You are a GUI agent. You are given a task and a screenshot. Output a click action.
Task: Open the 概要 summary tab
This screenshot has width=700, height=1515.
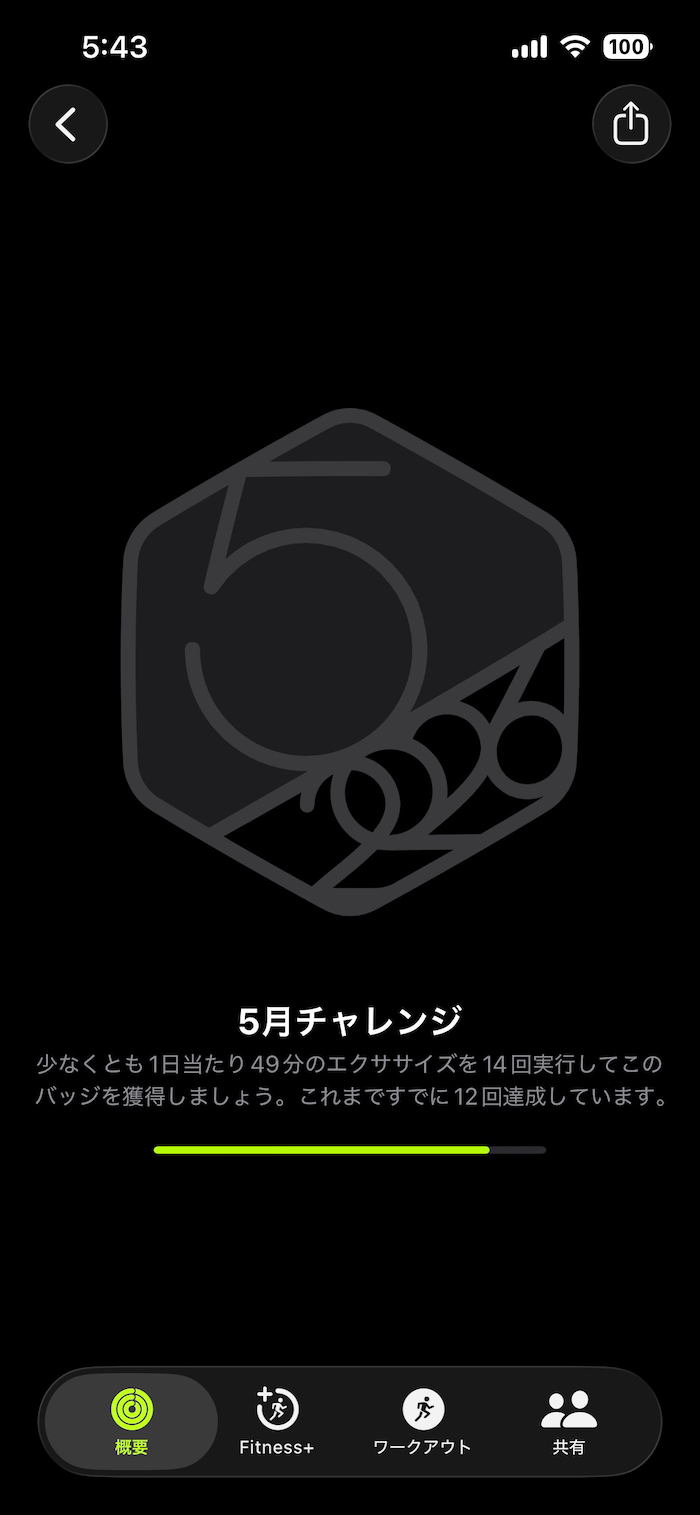click(x=132, y=1421)
